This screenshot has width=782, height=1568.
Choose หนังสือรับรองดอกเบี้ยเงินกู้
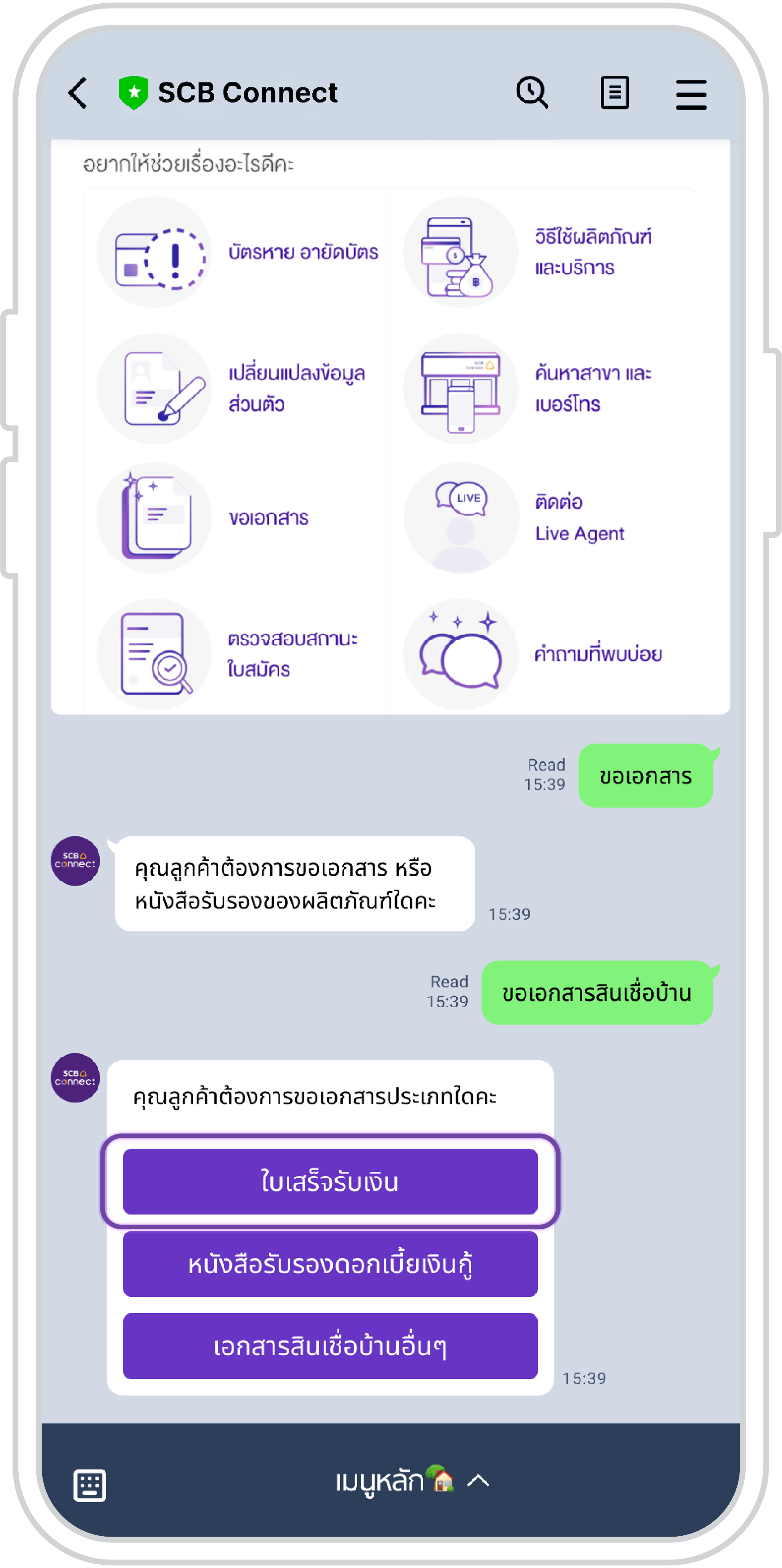coord(330,1264)
